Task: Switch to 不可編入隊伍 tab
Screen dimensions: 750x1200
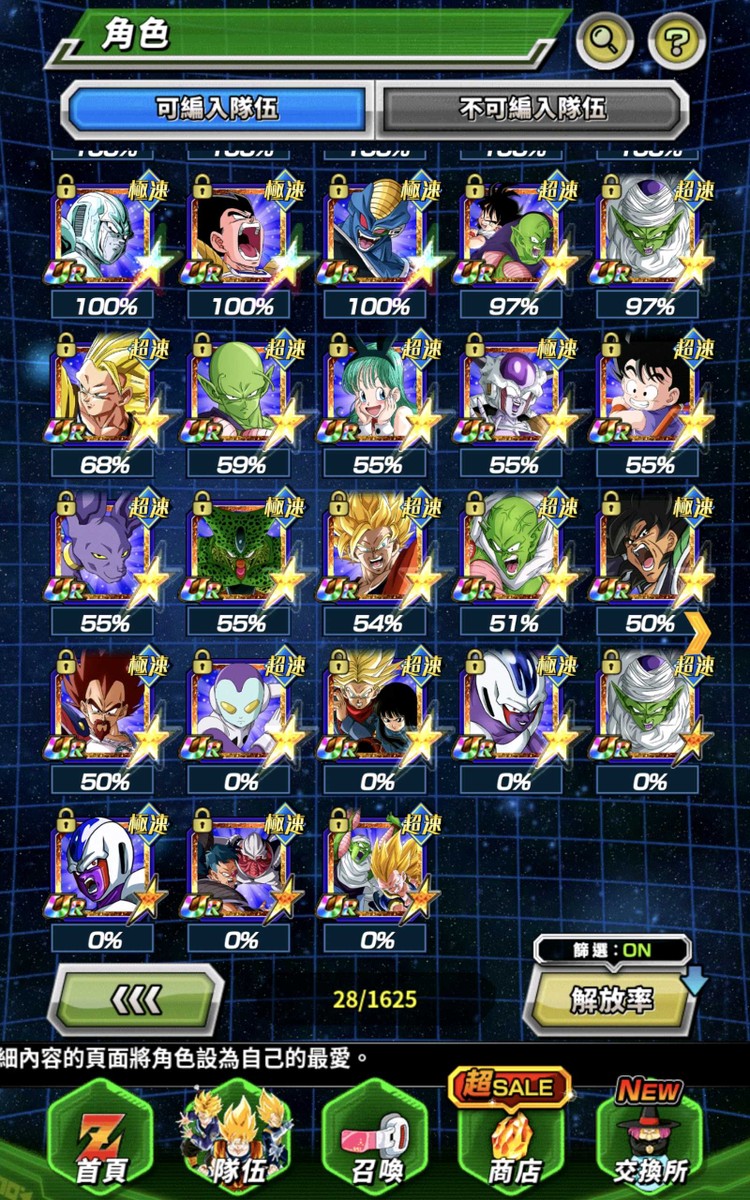Action: [533, 109]
